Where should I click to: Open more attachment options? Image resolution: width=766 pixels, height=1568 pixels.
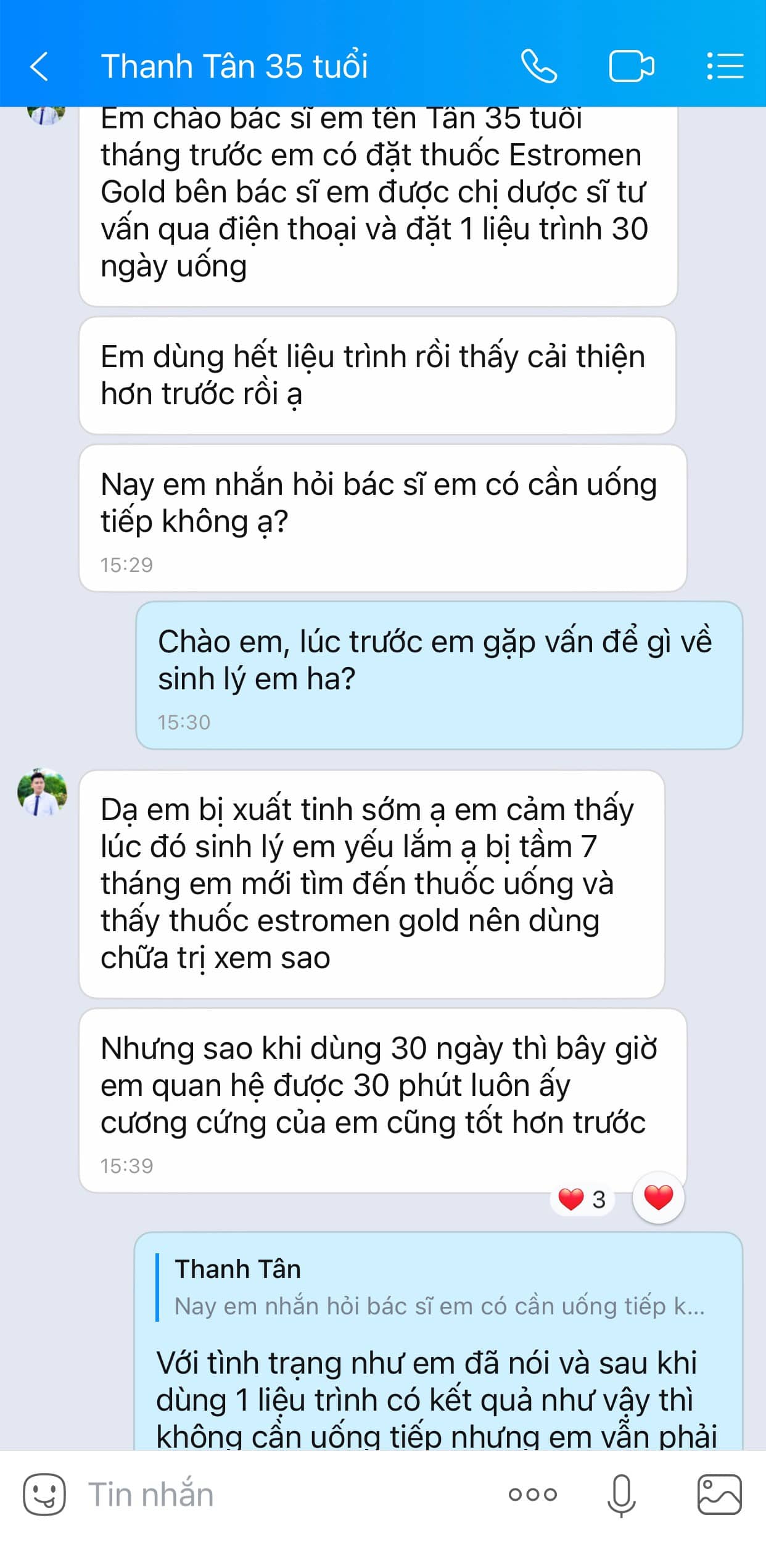click(532, 1495)
